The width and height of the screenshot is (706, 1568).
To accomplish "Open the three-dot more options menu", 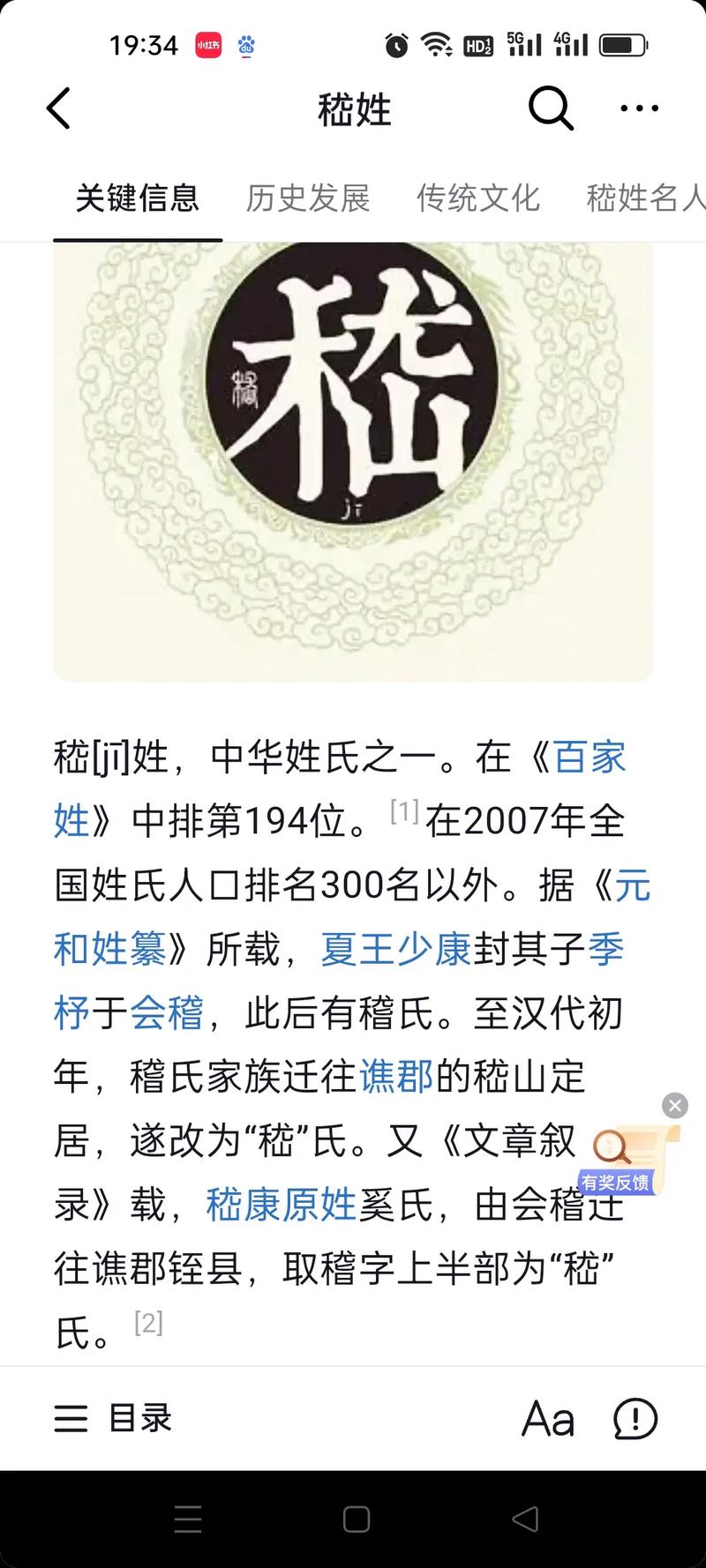I will click(x=637, y=108).
